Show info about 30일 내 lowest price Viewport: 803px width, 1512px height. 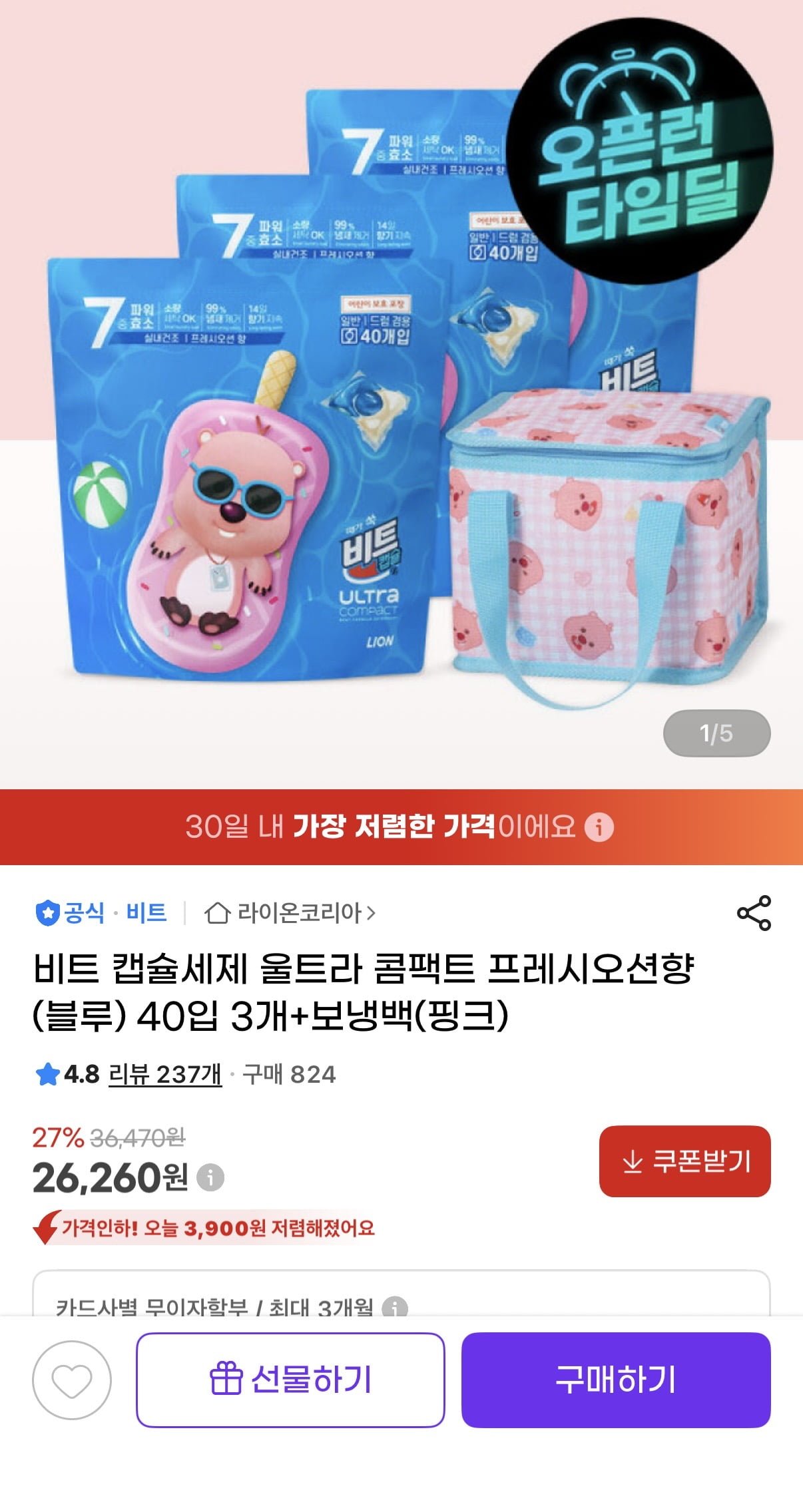click(599, 827)
